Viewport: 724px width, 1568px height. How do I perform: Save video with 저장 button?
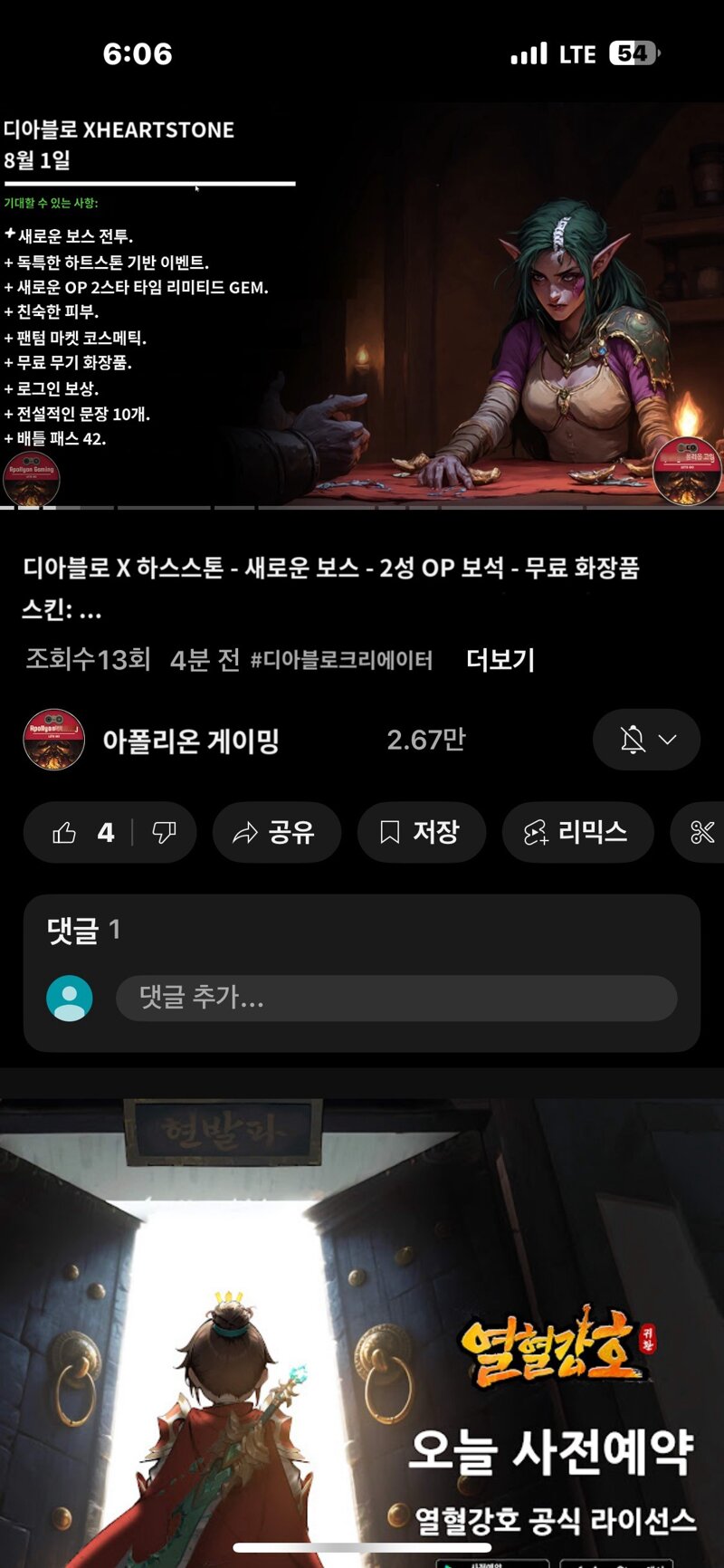click(421, 832)
